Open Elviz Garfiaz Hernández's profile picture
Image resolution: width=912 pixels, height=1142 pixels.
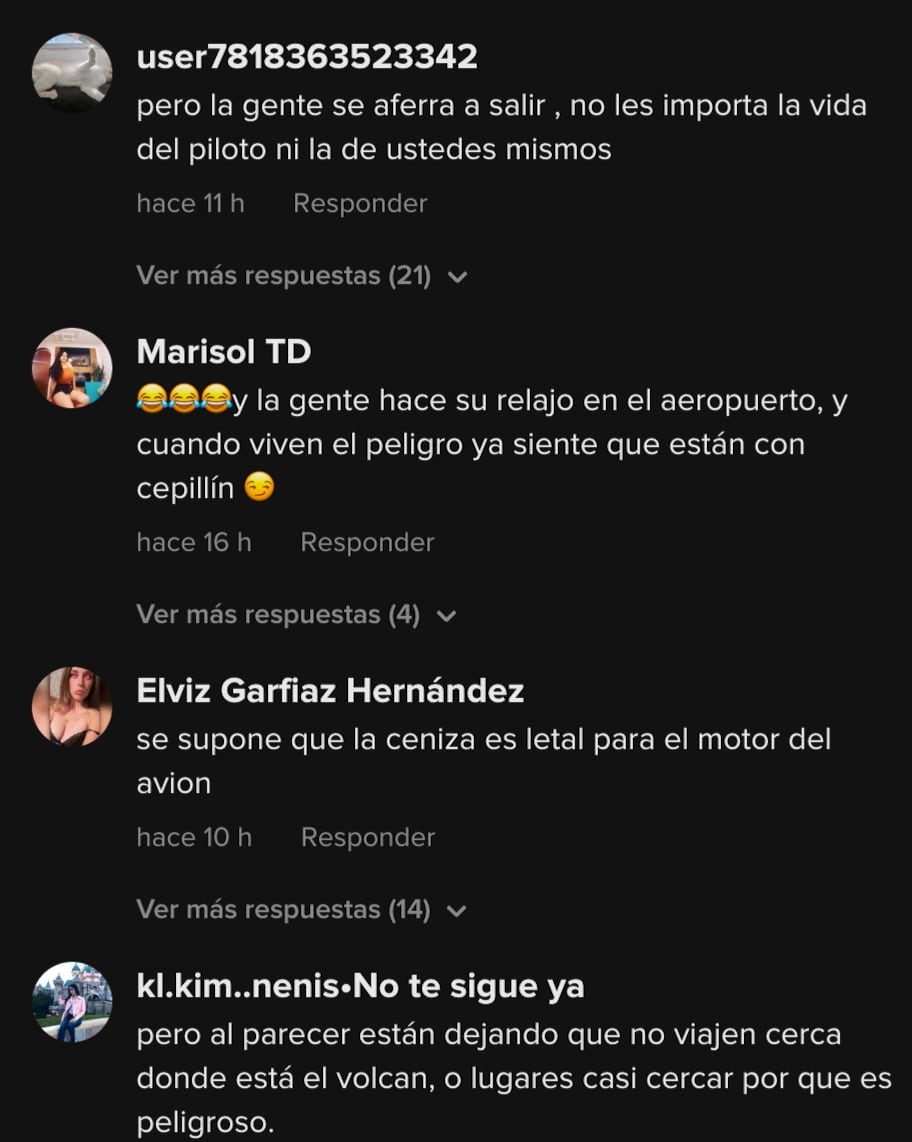tap(72, 707)
